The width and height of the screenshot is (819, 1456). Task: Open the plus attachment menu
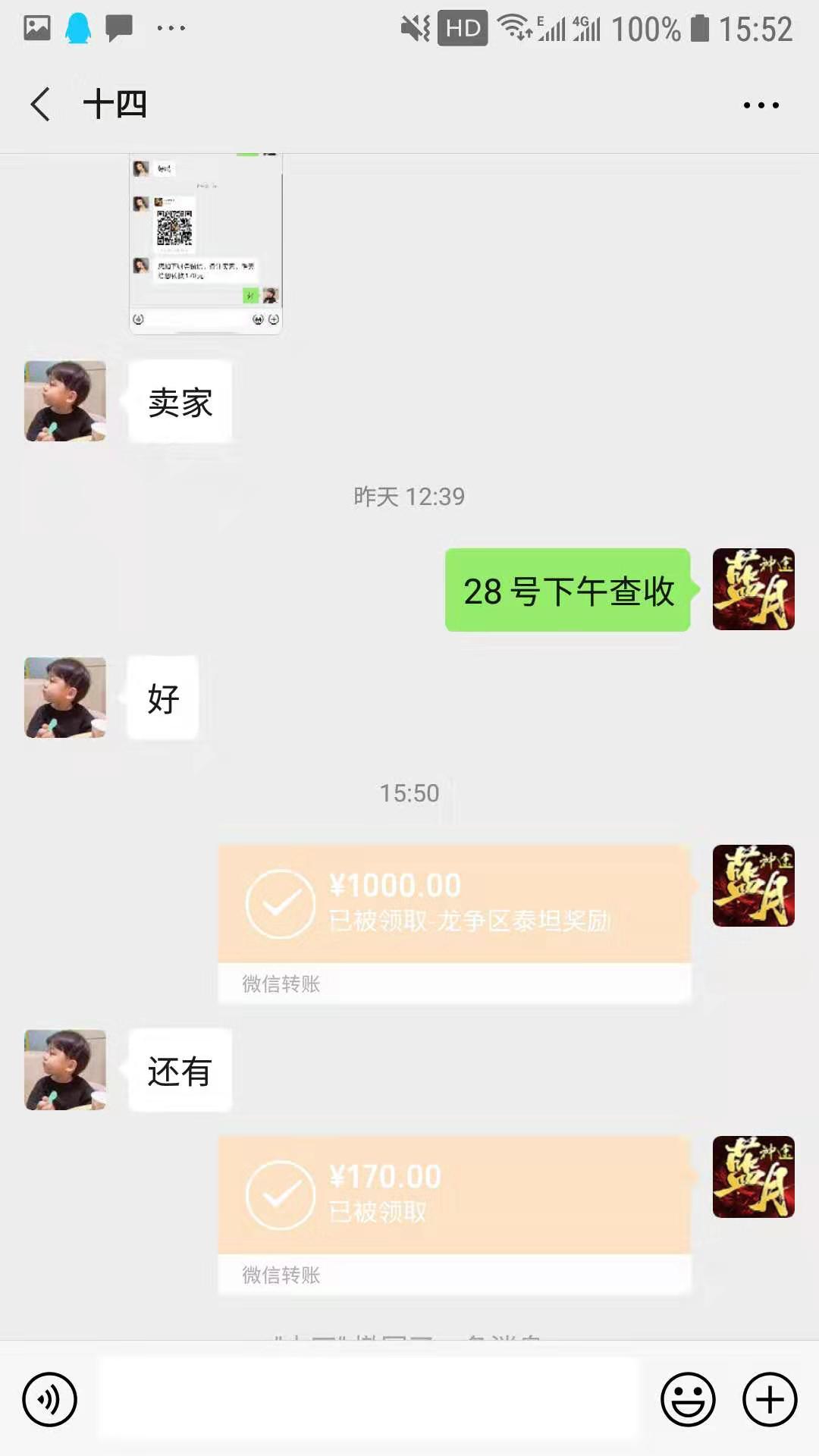(x=770, y=1399)
